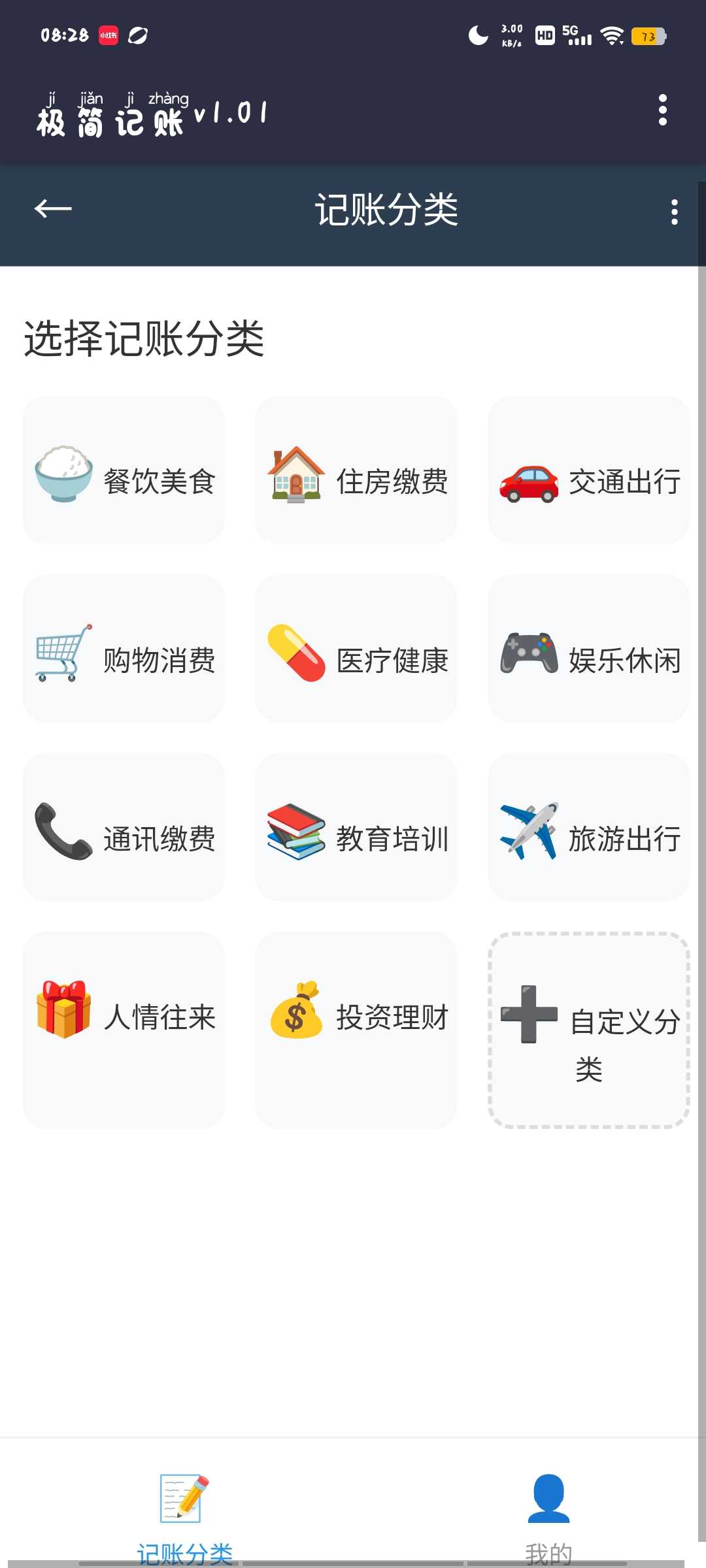Screen dimensions: 706x1568
Task: Go back using the arrow icon
Action: (x=53, y=209)
